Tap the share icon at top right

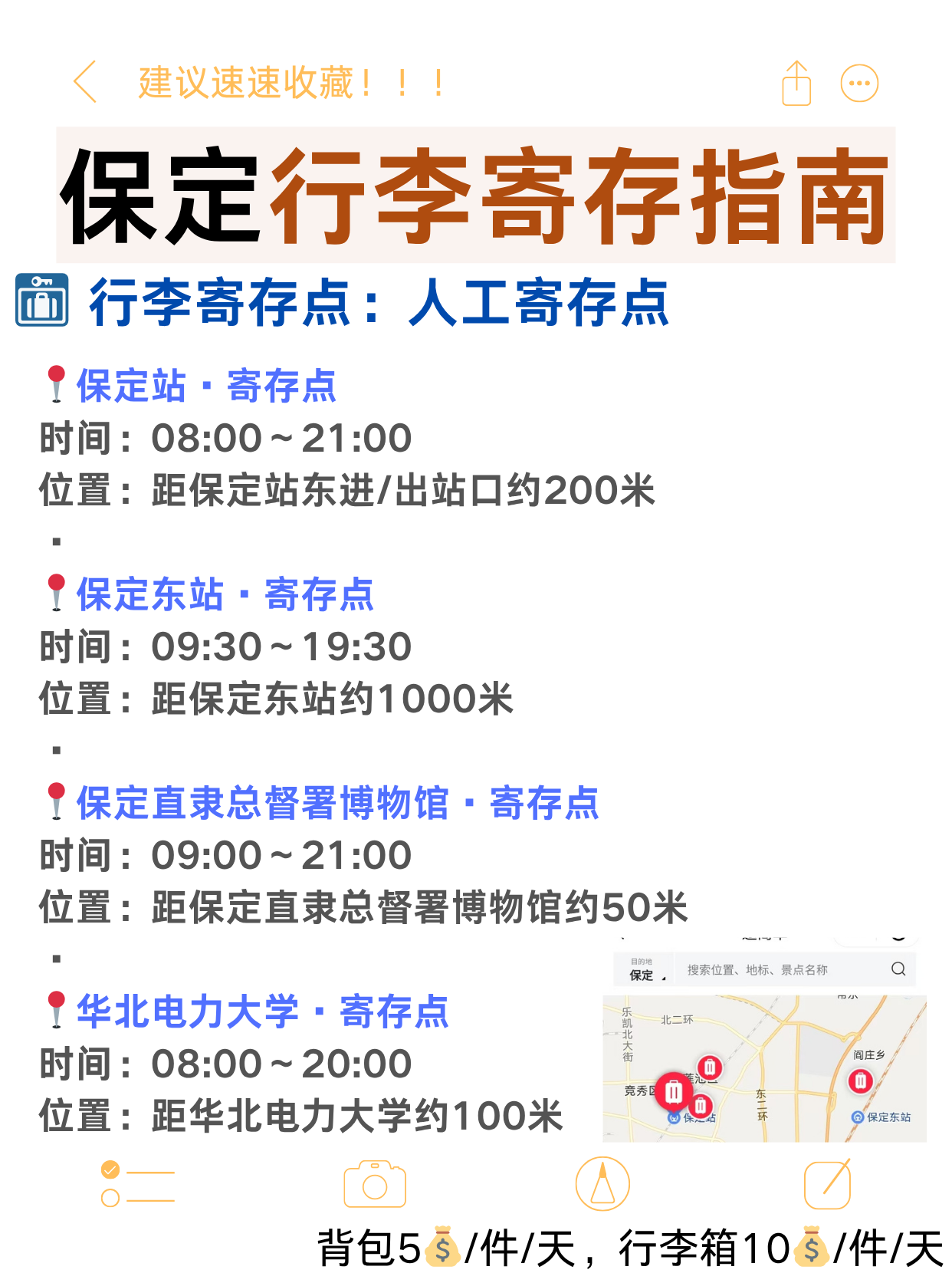tap(797, 83)
